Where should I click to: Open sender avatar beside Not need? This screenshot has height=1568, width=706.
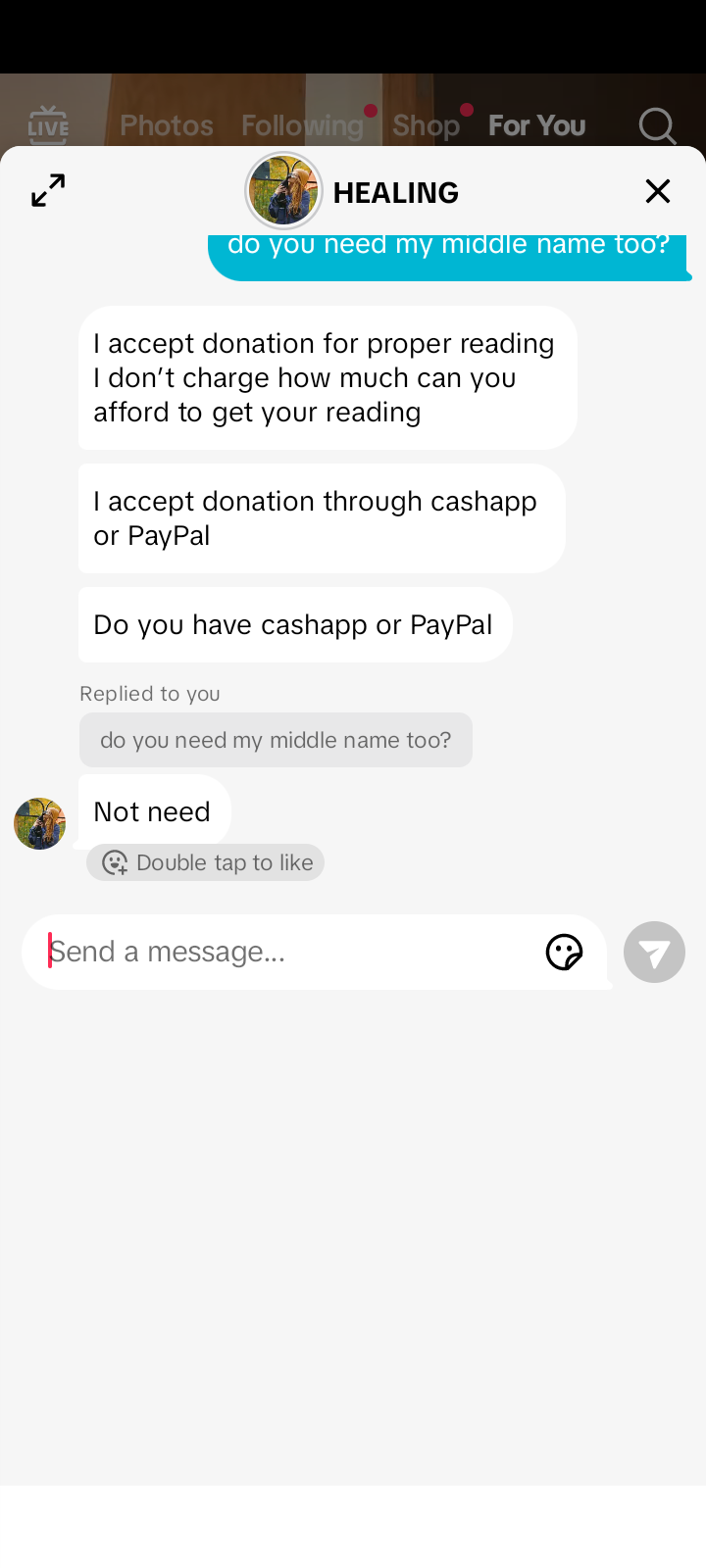[40, 823]
